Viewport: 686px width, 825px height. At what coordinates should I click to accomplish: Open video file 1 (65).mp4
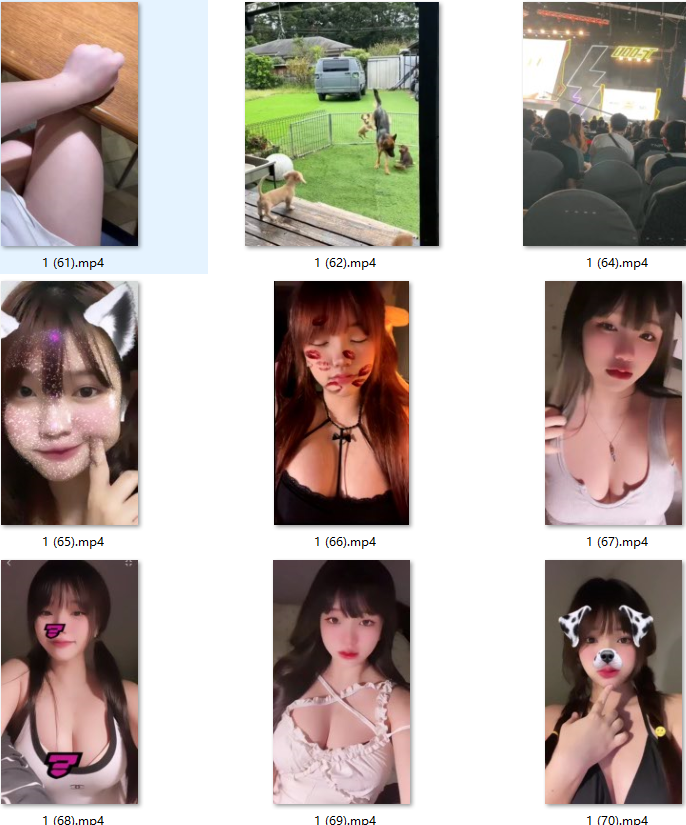[69, 403]
